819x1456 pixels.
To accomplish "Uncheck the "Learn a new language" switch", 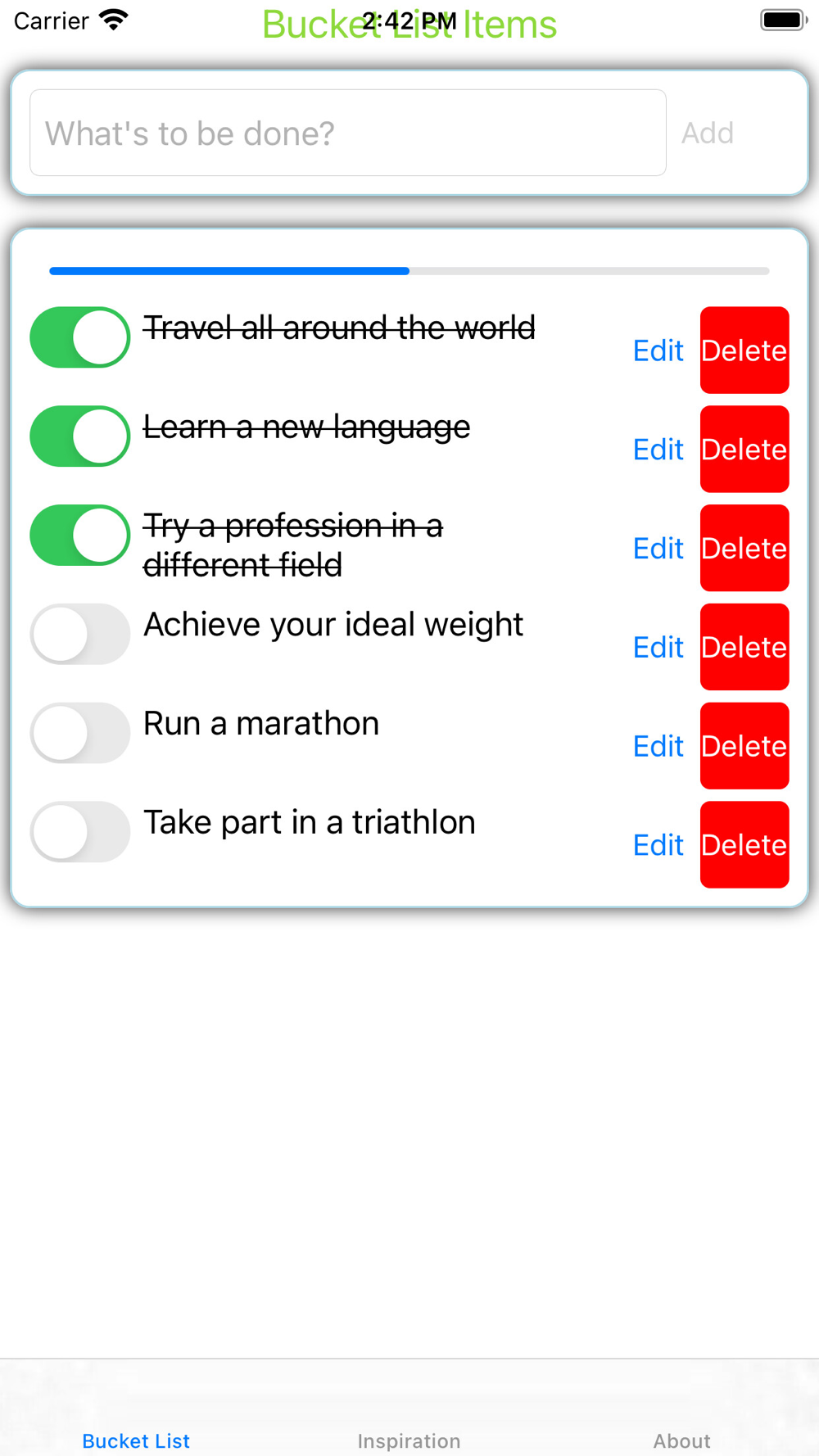I will [x=80, y=436].
